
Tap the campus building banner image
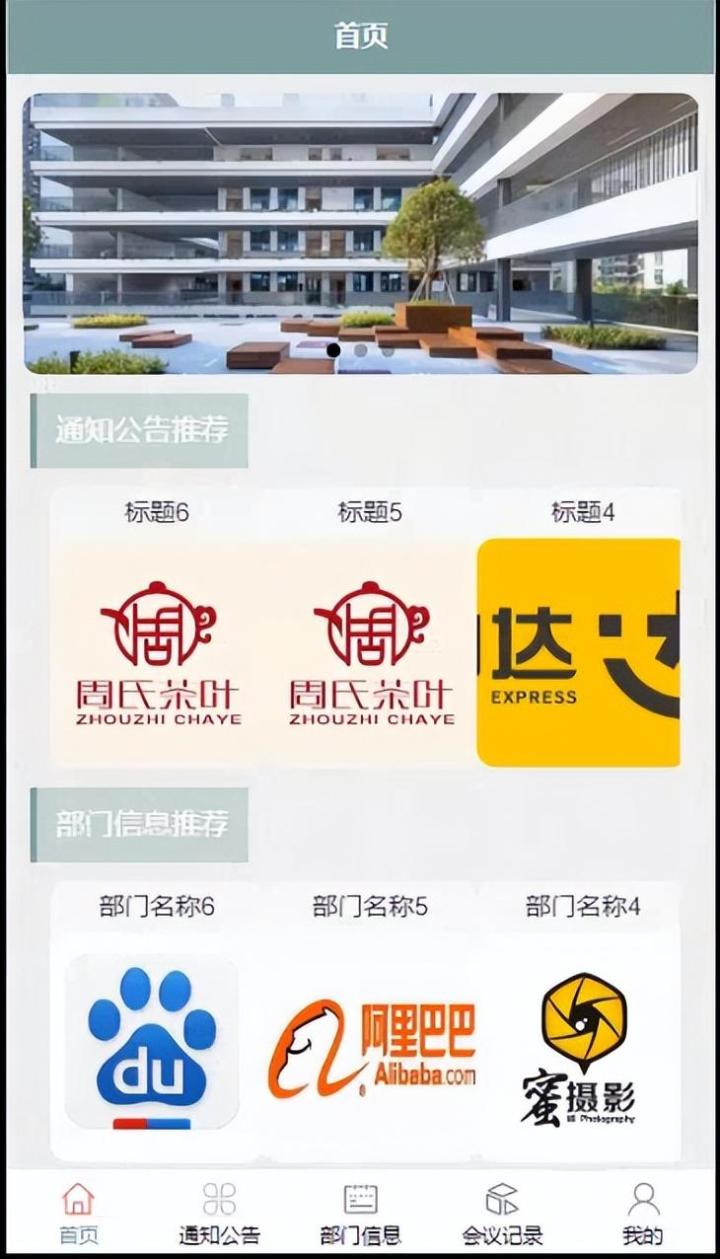point(360,220)
